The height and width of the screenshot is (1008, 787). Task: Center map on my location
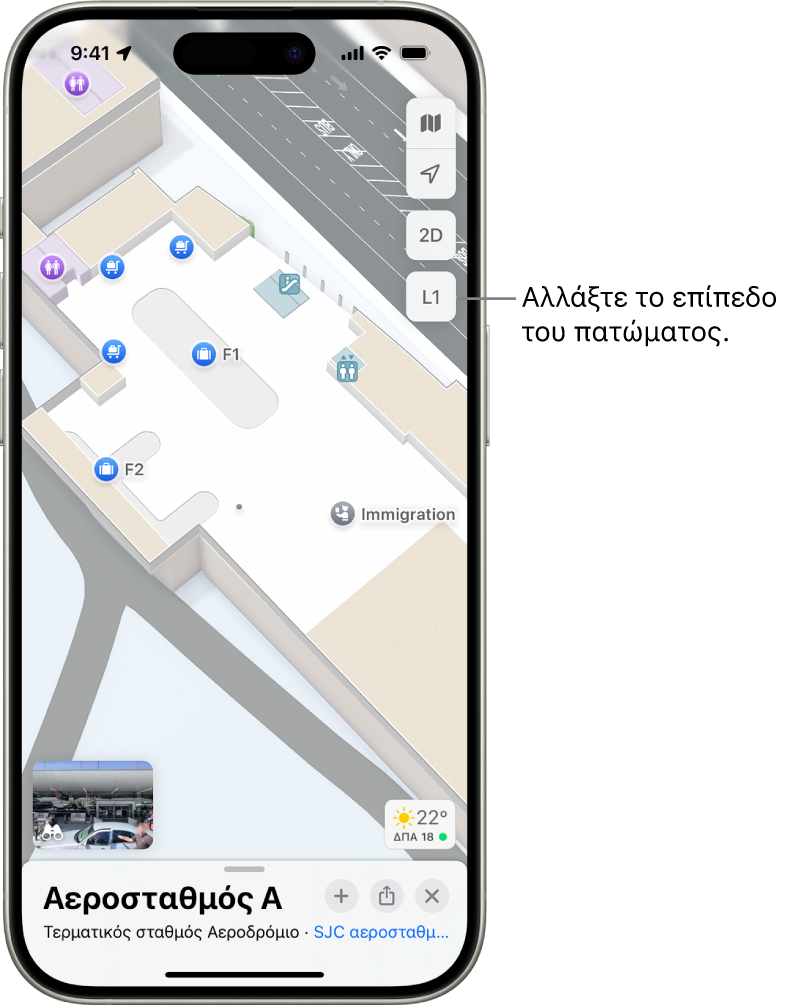pos(431,174)
